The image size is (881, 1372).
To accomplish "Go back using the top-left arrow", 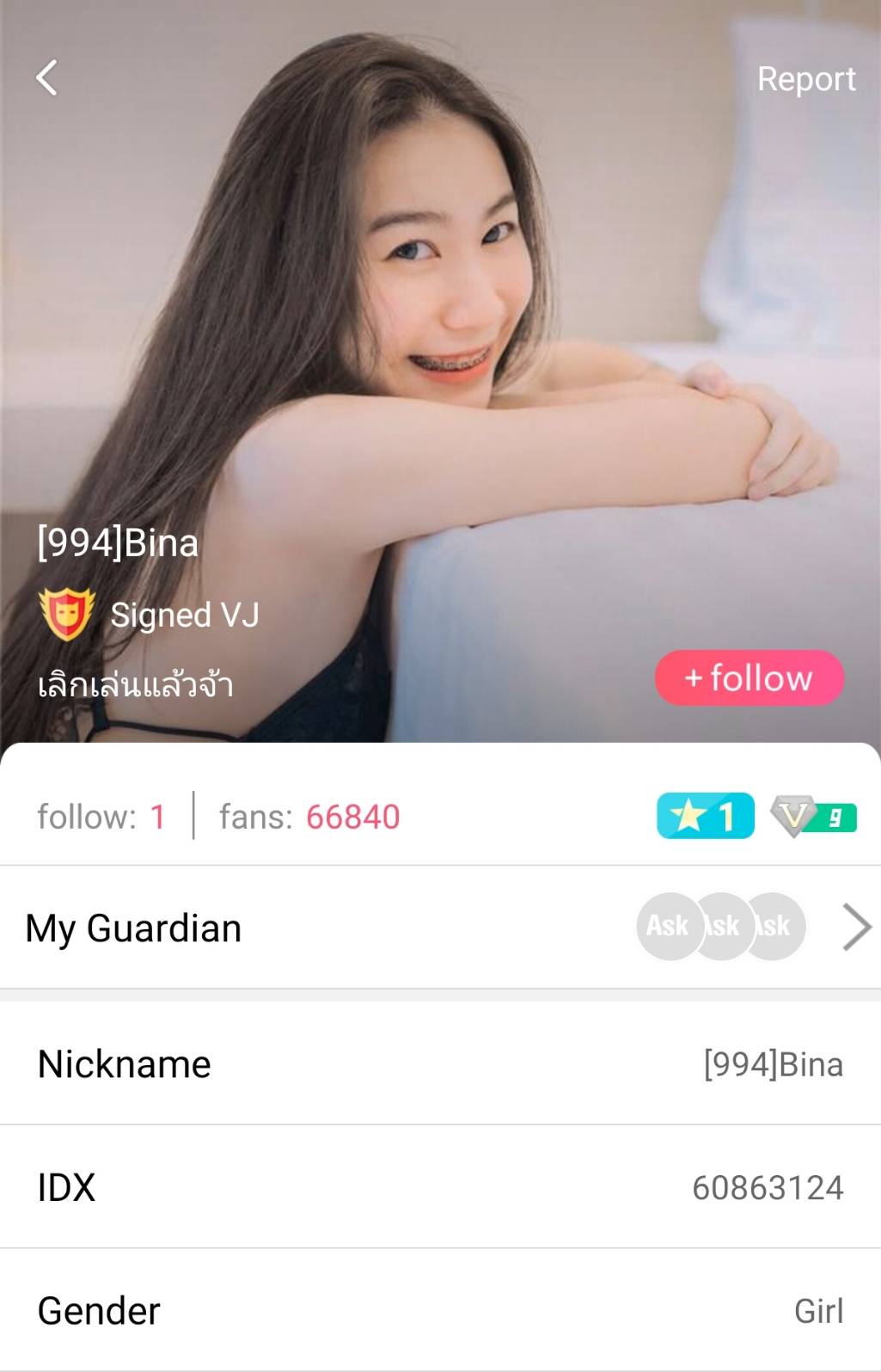I will click(x=47, y=78).
